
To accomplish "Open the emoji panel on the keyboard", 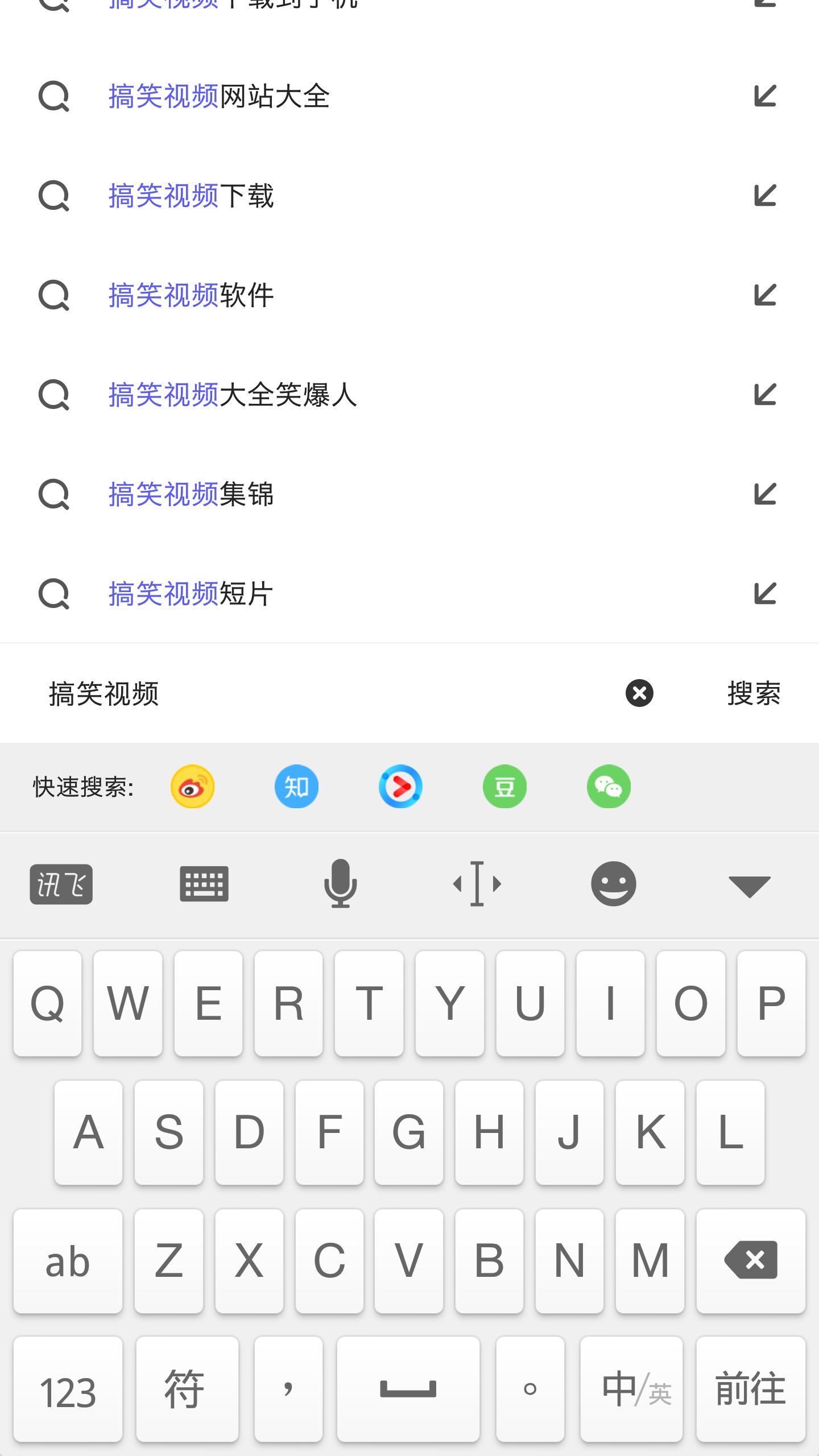I will pos(613,884).
